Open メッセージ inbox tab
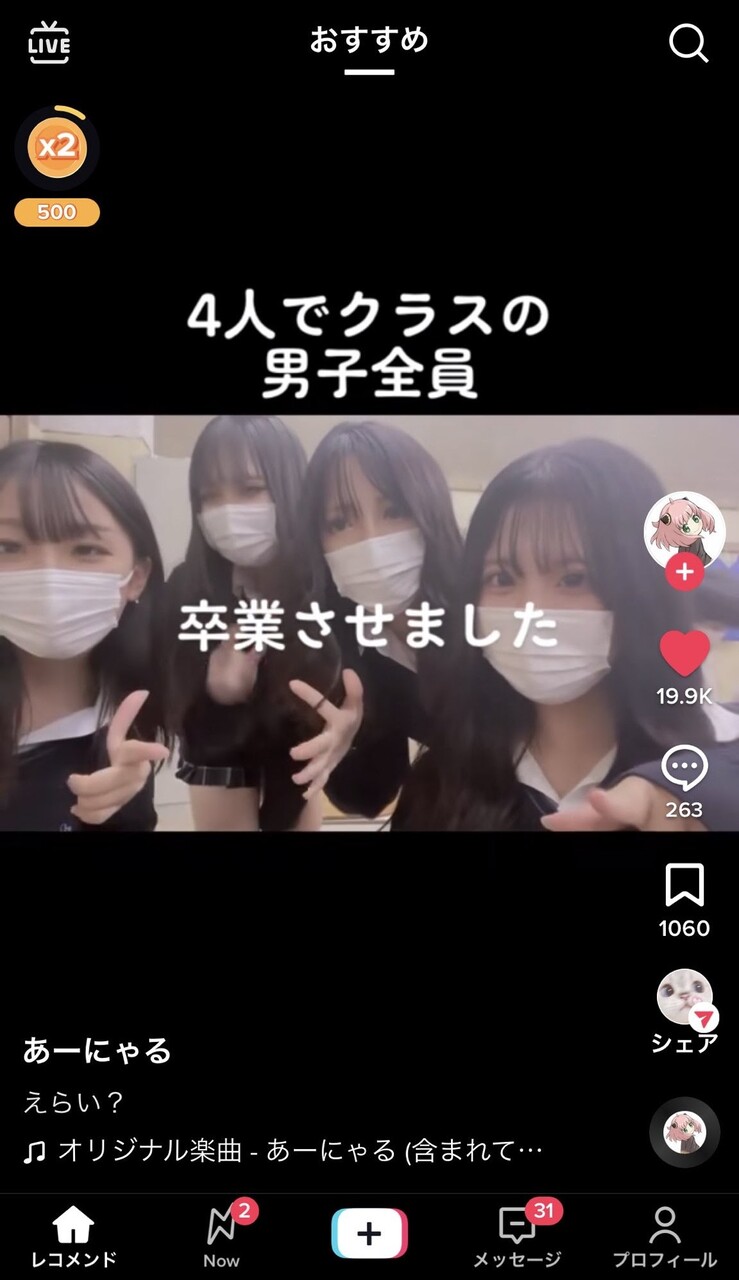Image resolution: width=739 pixels, height=1280 pixels. click(x=516, y=1237)
